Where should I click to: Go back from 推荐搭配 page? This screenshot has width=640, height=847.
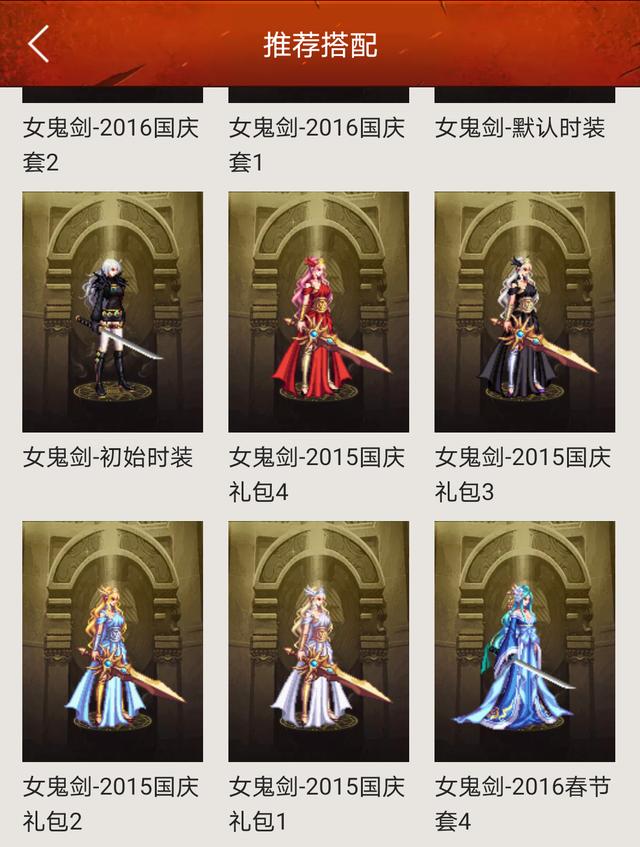38,44
